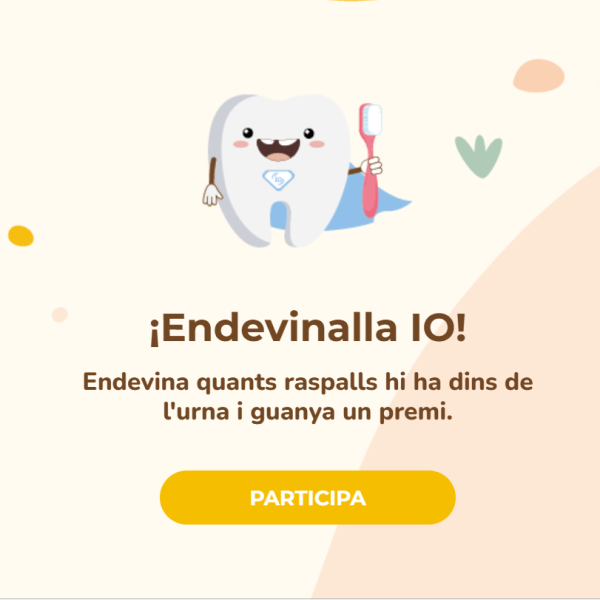Tap the PARTICIPA button
600x600 pixels.
coord(307,498)
